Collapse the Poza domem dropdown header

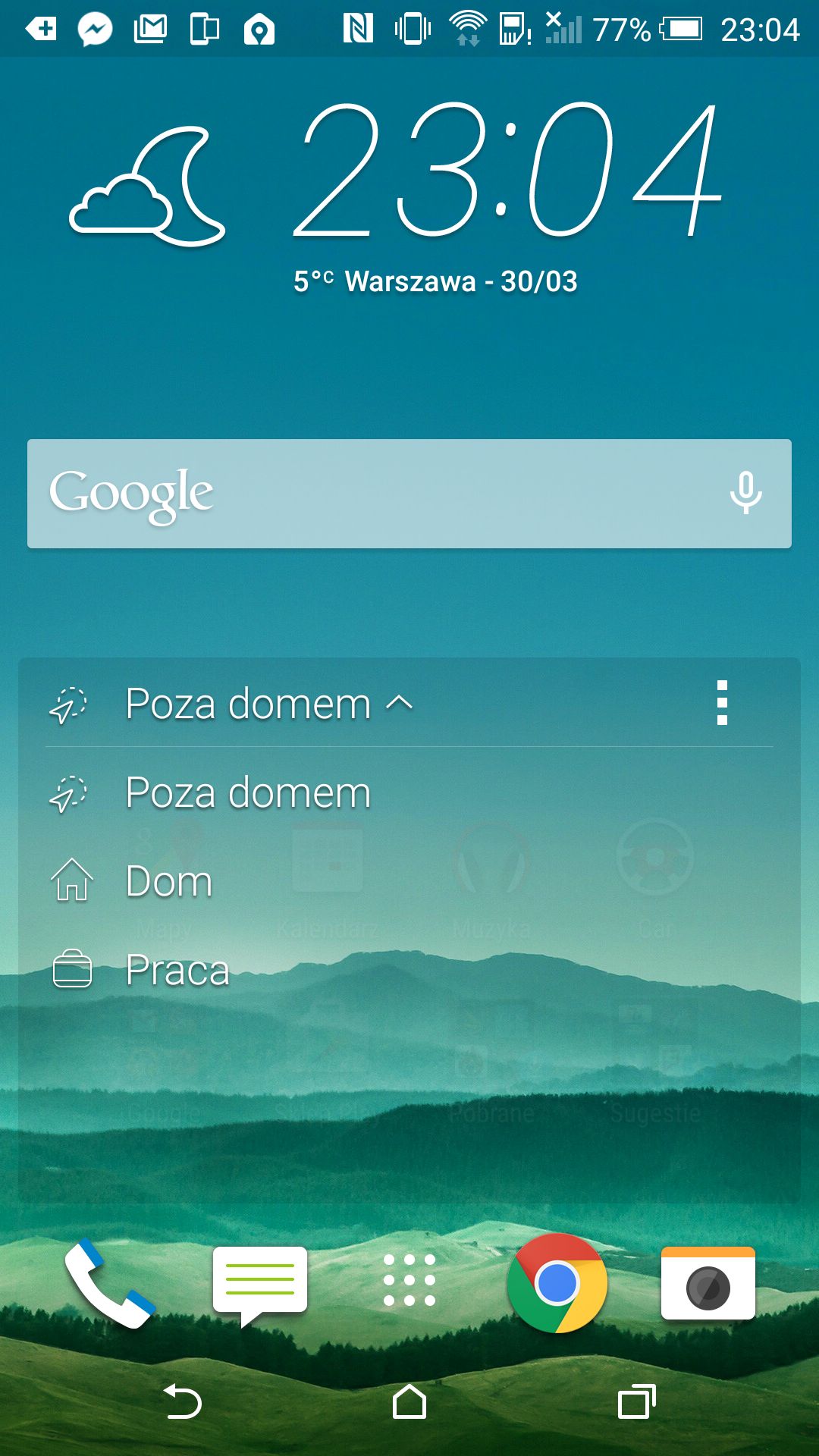[x=269, y=704]
